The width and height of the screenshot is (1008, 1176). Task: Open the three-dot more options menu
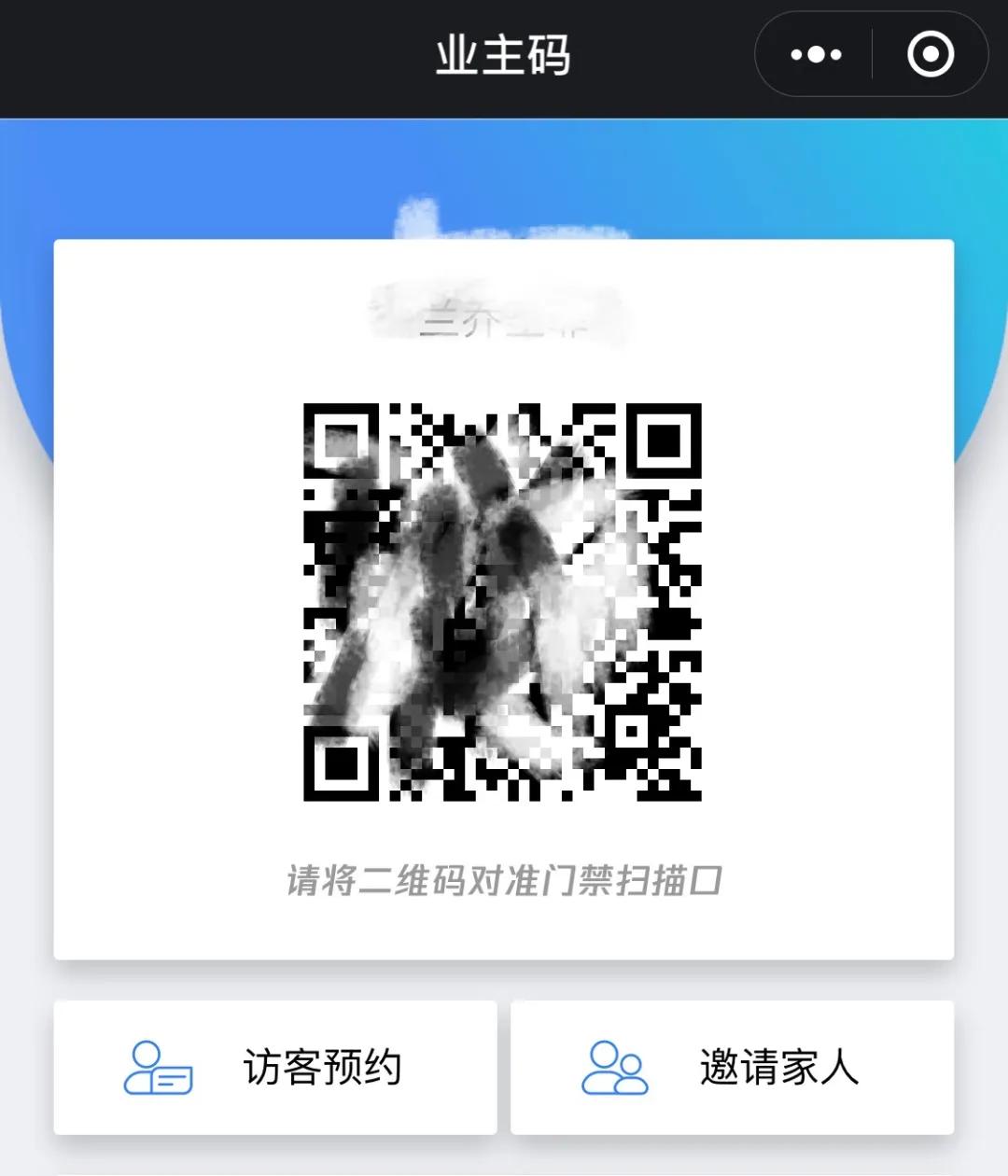(x=816, y=56)
